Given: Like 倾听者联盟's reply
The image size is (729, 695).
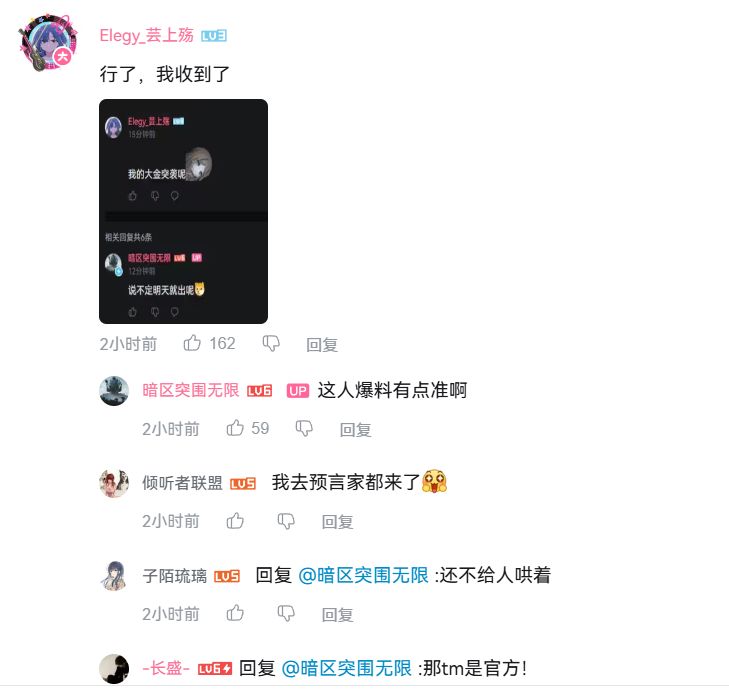Looking at the screenshot, I should (x=235, y=520).
